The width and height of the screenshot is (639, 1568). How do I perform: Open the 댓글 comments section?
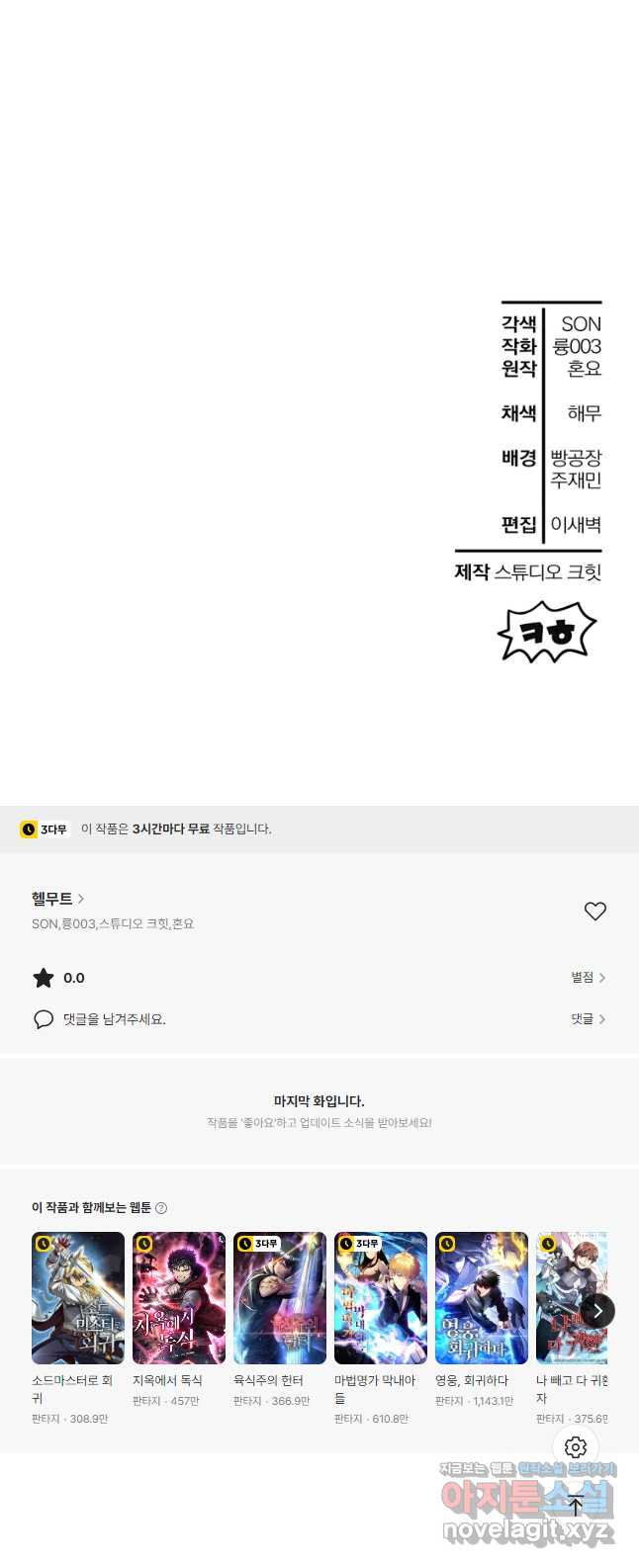[588, 1019]
